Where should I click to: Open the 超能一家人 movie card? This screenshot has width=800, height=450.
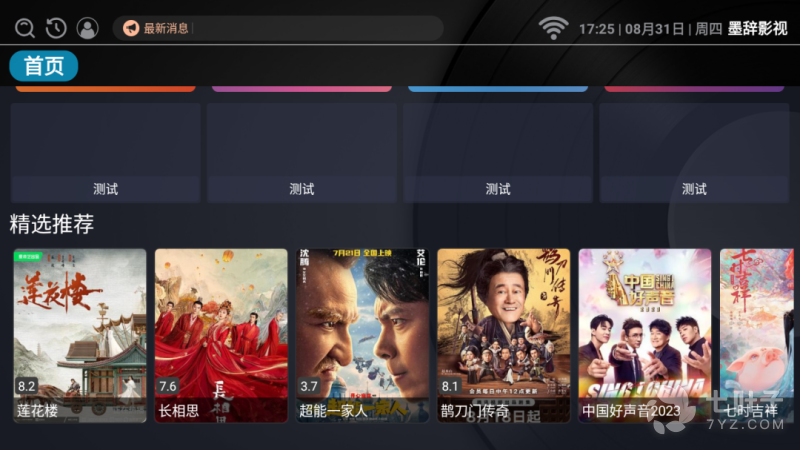tap(362, 335)
